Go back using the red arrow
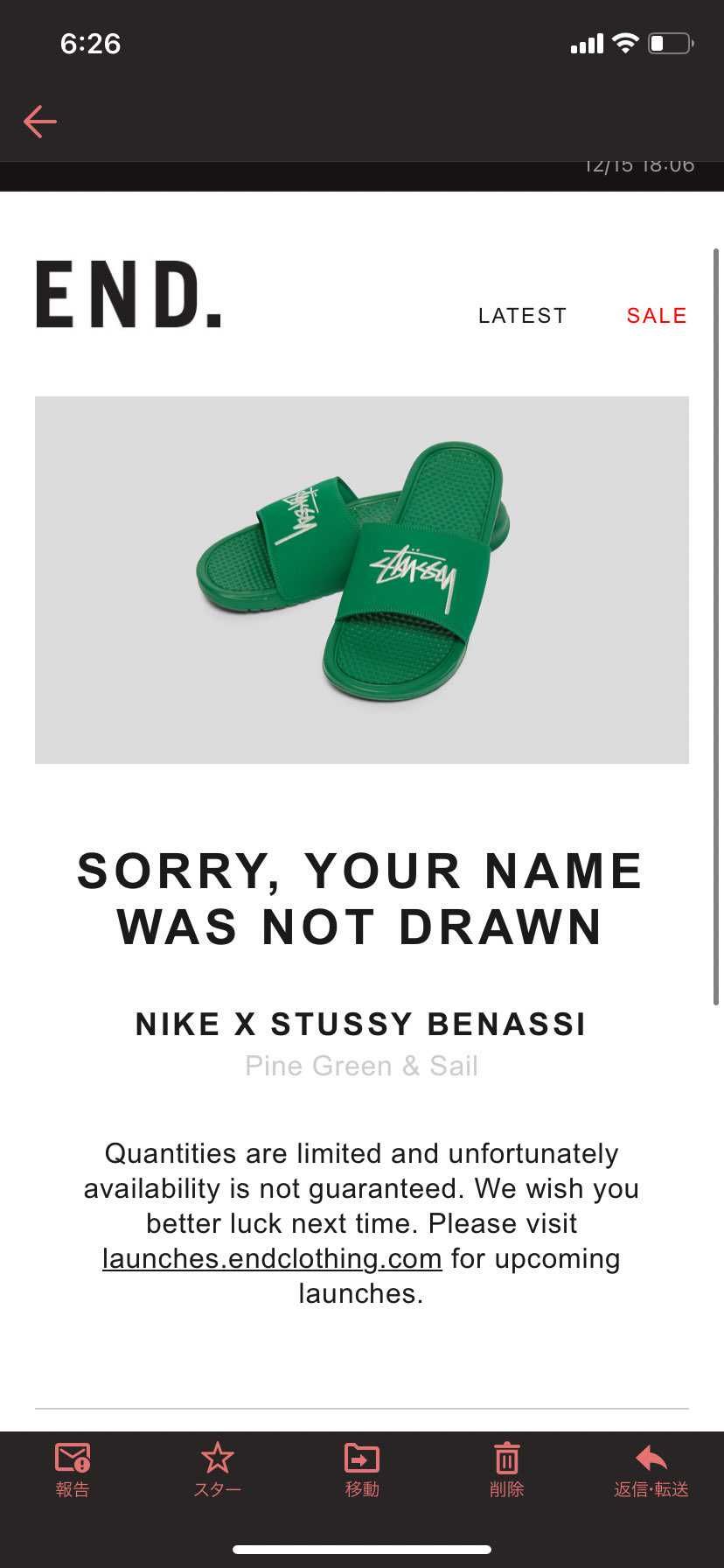 pyautogui.click(x=39, y=122)
